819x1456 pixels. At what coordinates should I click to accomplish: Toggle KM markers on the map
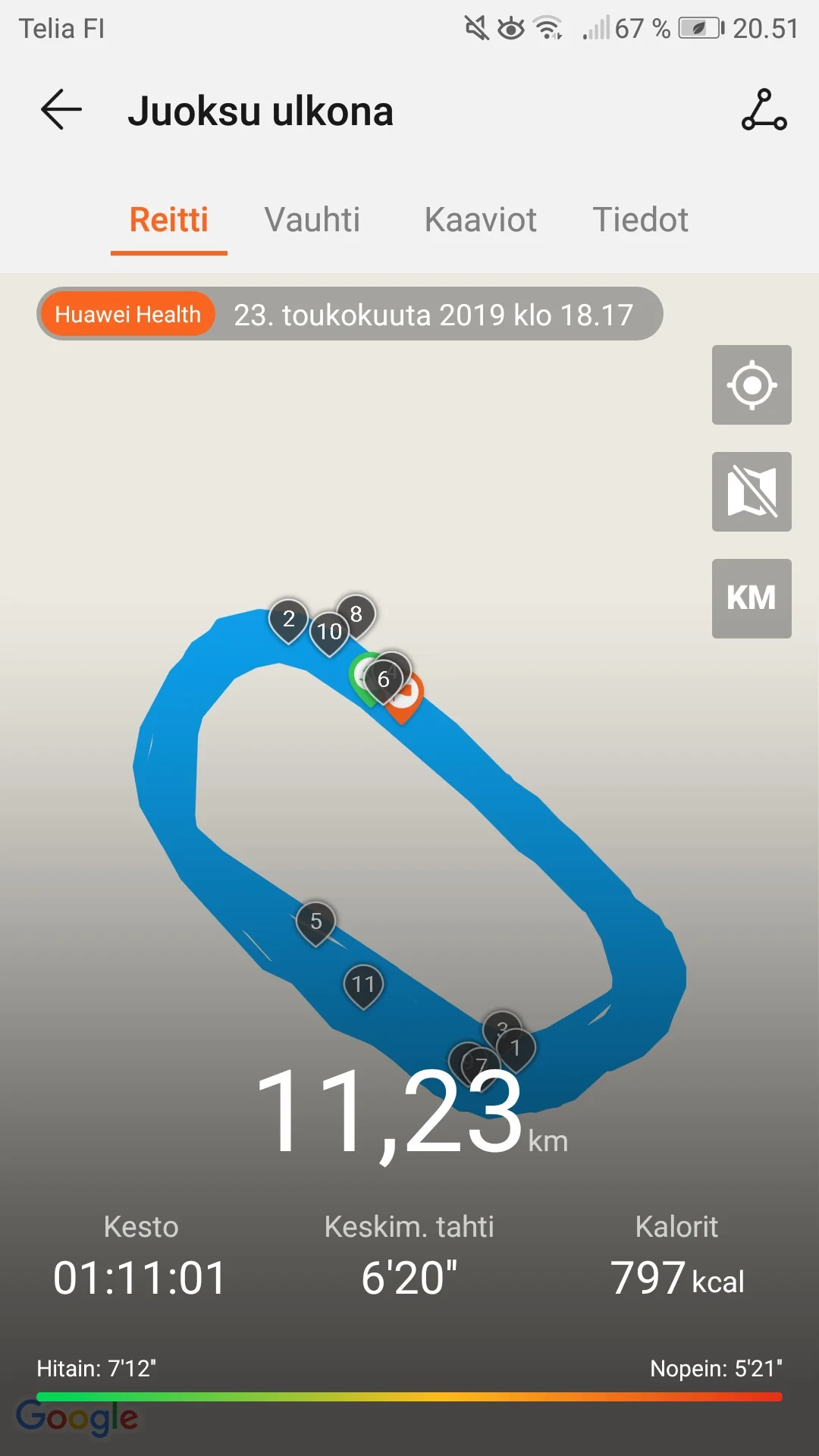pos(751,598)
